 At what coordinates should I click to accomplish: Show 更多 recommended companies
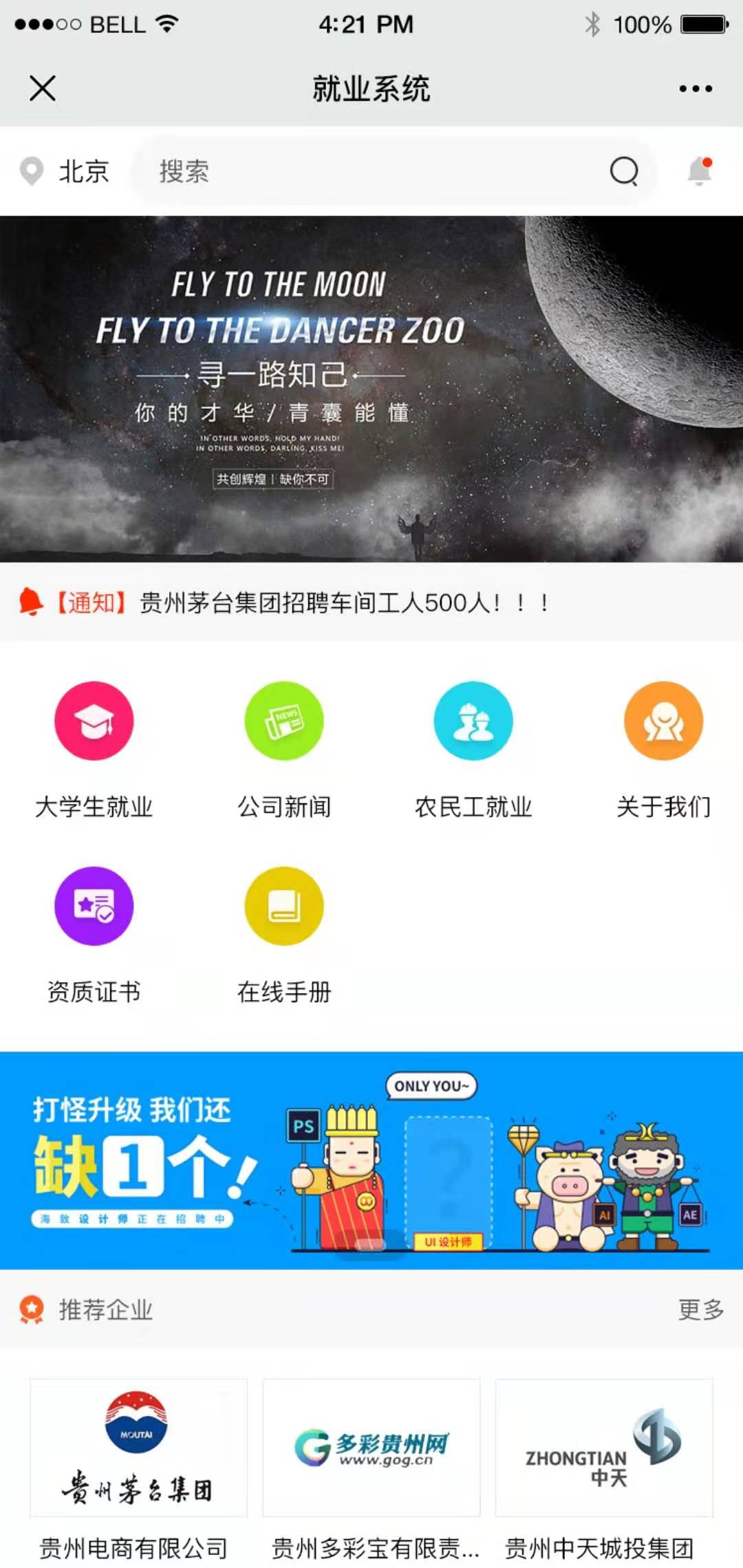(700, 1309)
